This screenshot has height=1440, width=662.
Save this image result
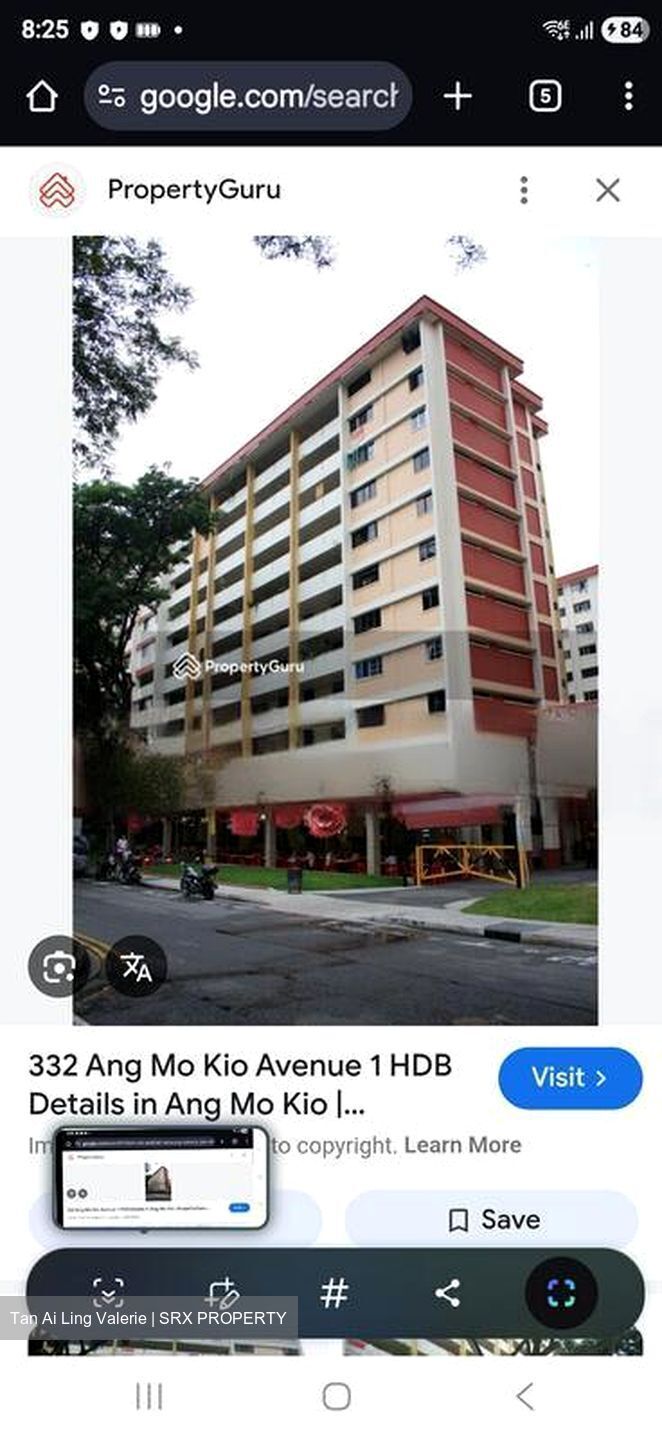(x=492, y=1220)
